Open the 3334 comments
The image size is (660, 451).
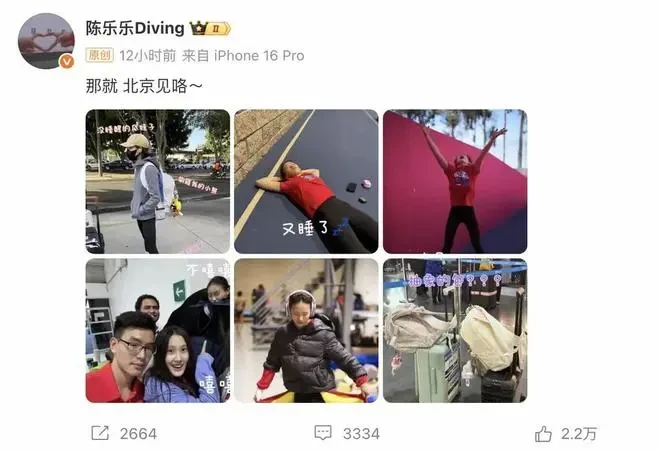click(x=346, y=433)
